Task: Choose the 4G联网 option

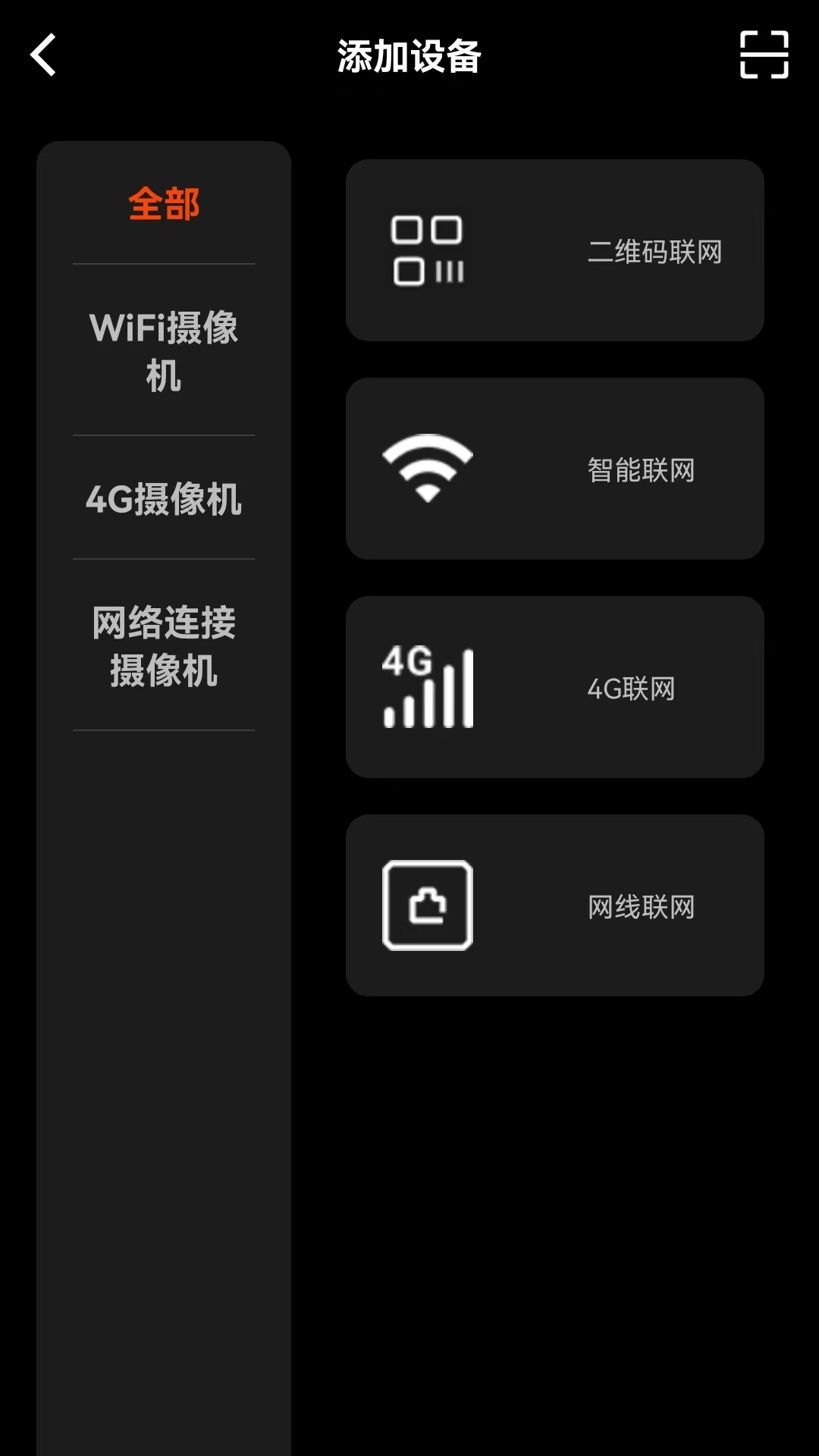Action: (x=554, y=687)
